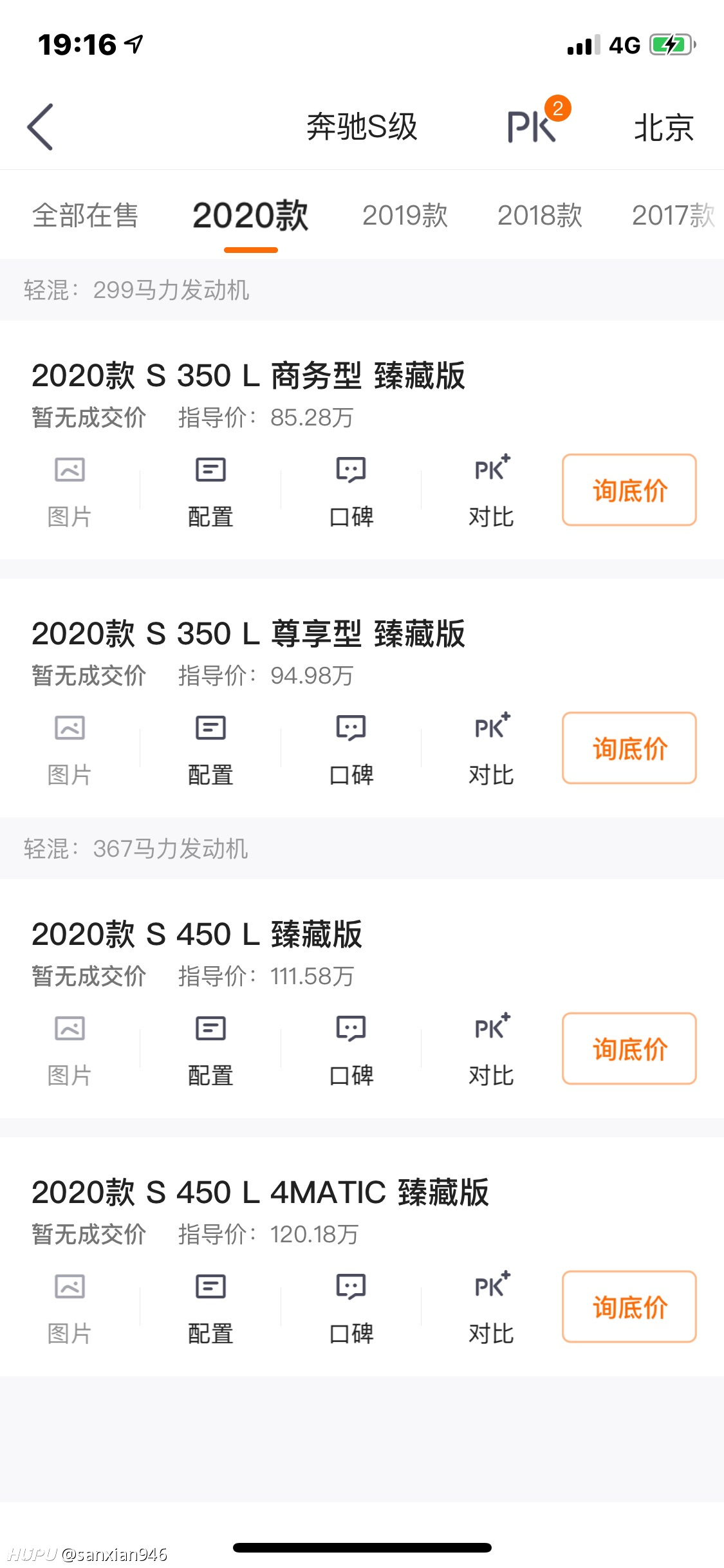
Task: Tap 询底价 for S 350 L 商务型 臻藏版
Action: click(x=629, y=490)
